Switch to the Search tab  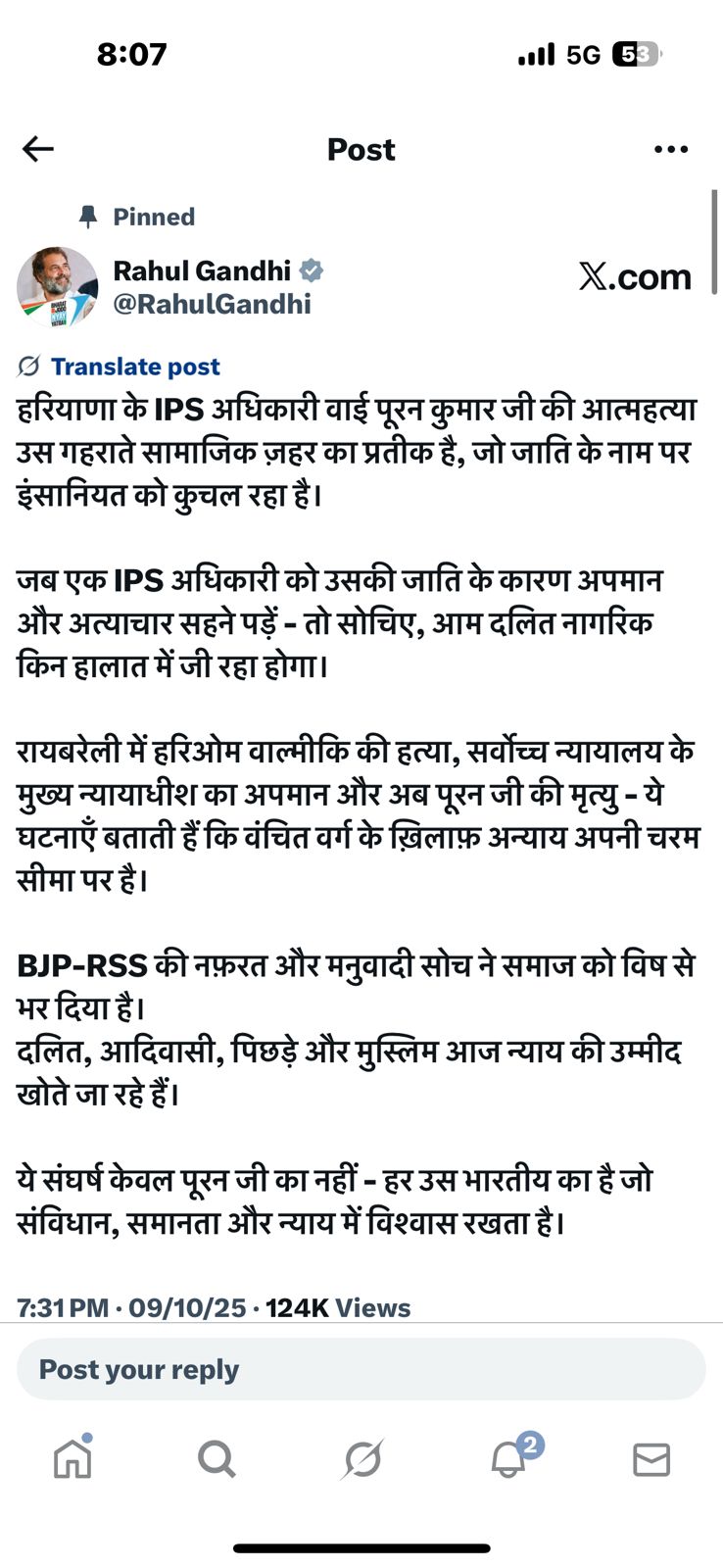tap(217, 1459)
